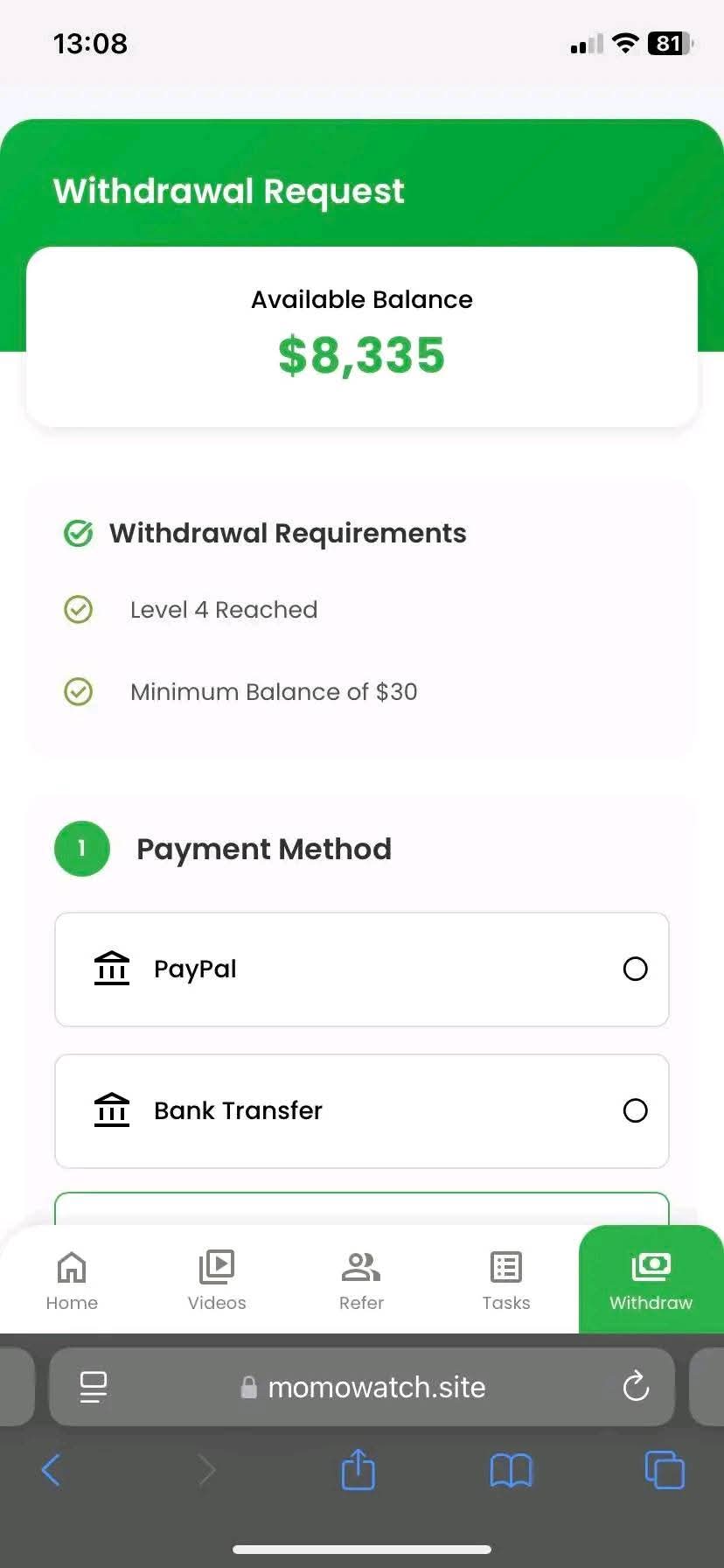This screenshot has height=1568, width=724.
Task: Open Safari page settings menu icon
Action: (x=94, y=1387)
